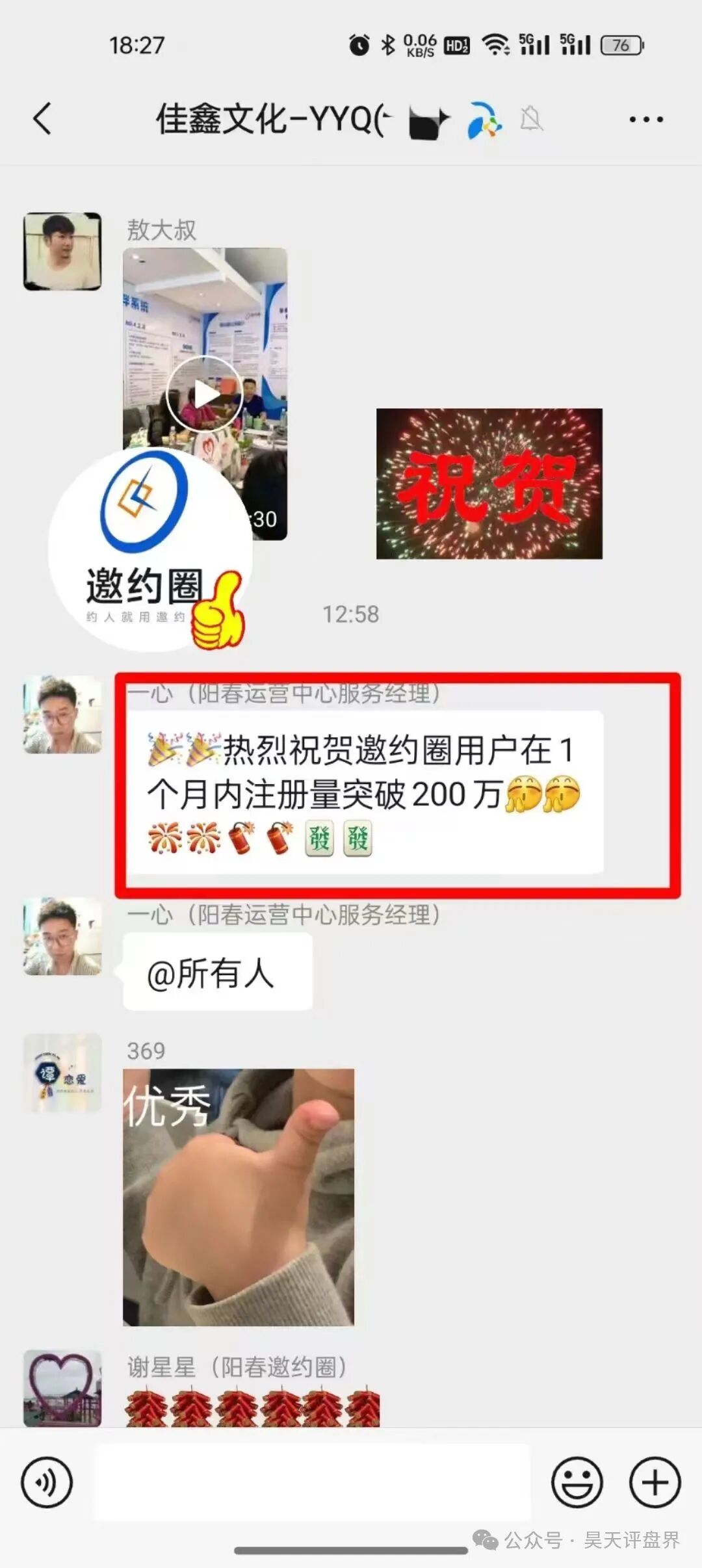Switch to voice message input
This screenshot has width=702, height=1568.
(x=47, y=1483)
